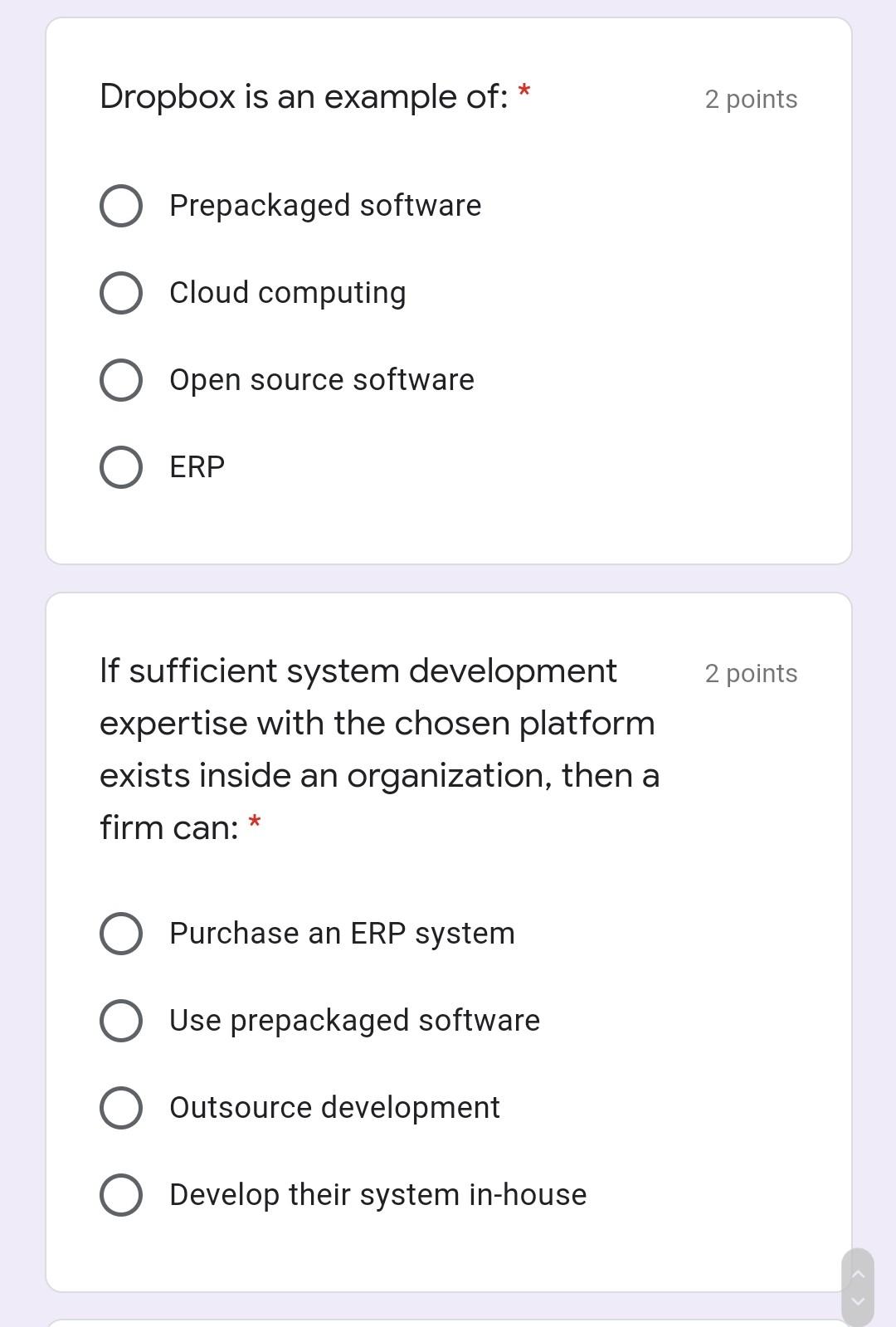Choose Open source software for the Dropbox question
896x1327 pixels.
tap(121, 380)
